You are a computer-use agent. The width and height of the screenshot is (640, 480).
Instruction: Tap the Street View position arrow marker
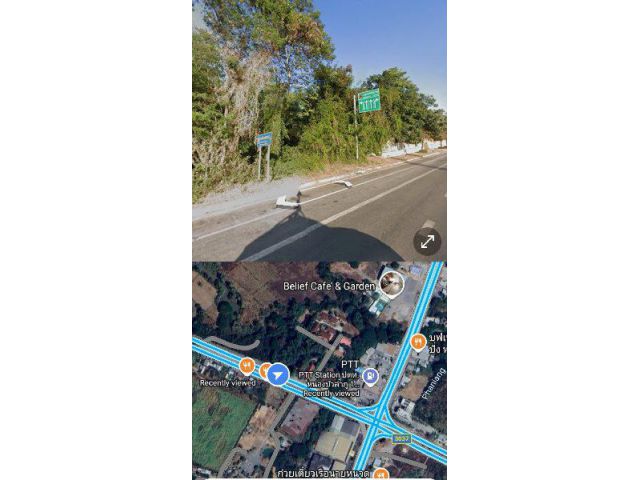pos(278,375)
